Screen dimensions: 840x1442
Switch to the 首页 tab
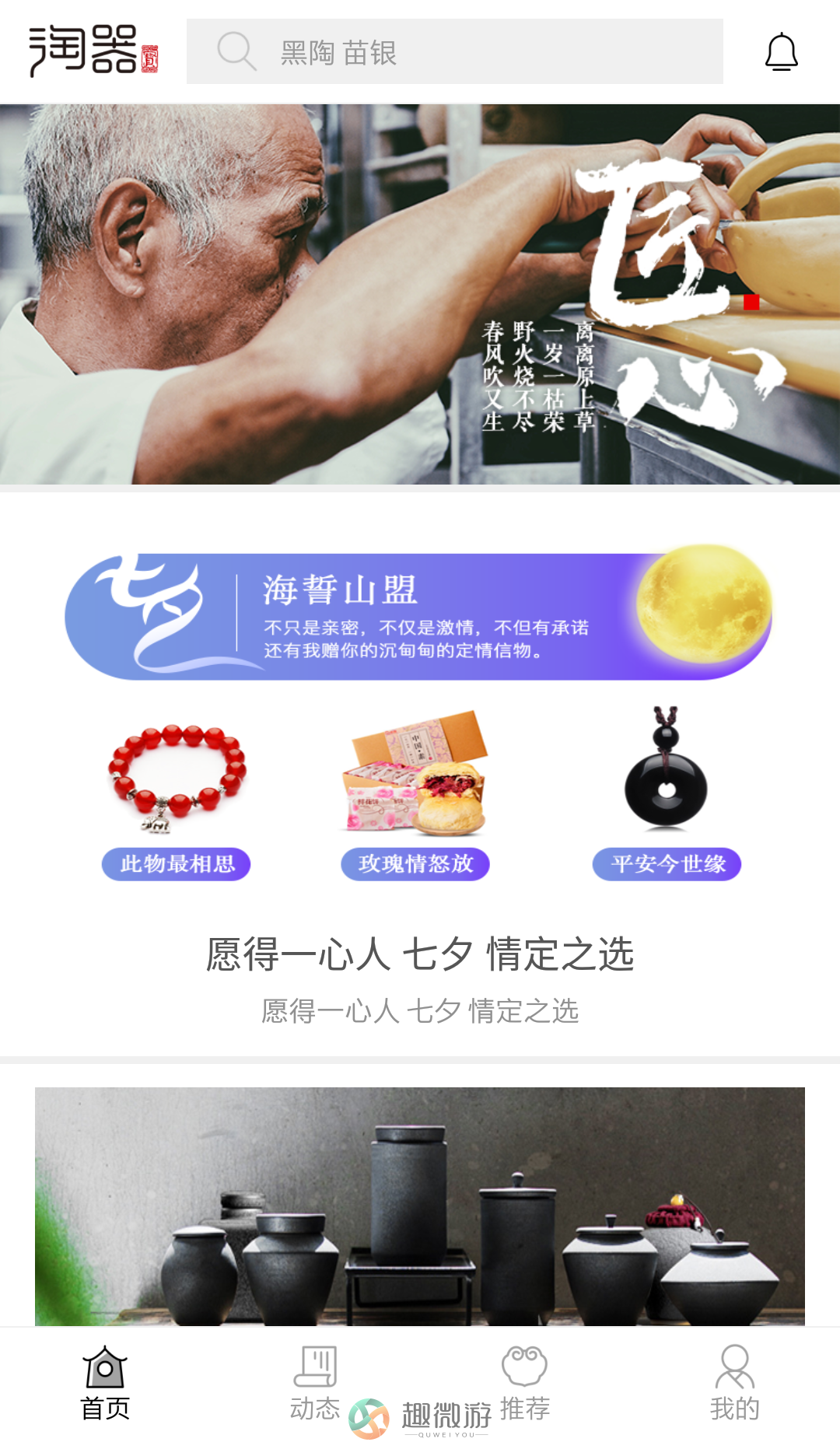click(x=105, y=1383)
